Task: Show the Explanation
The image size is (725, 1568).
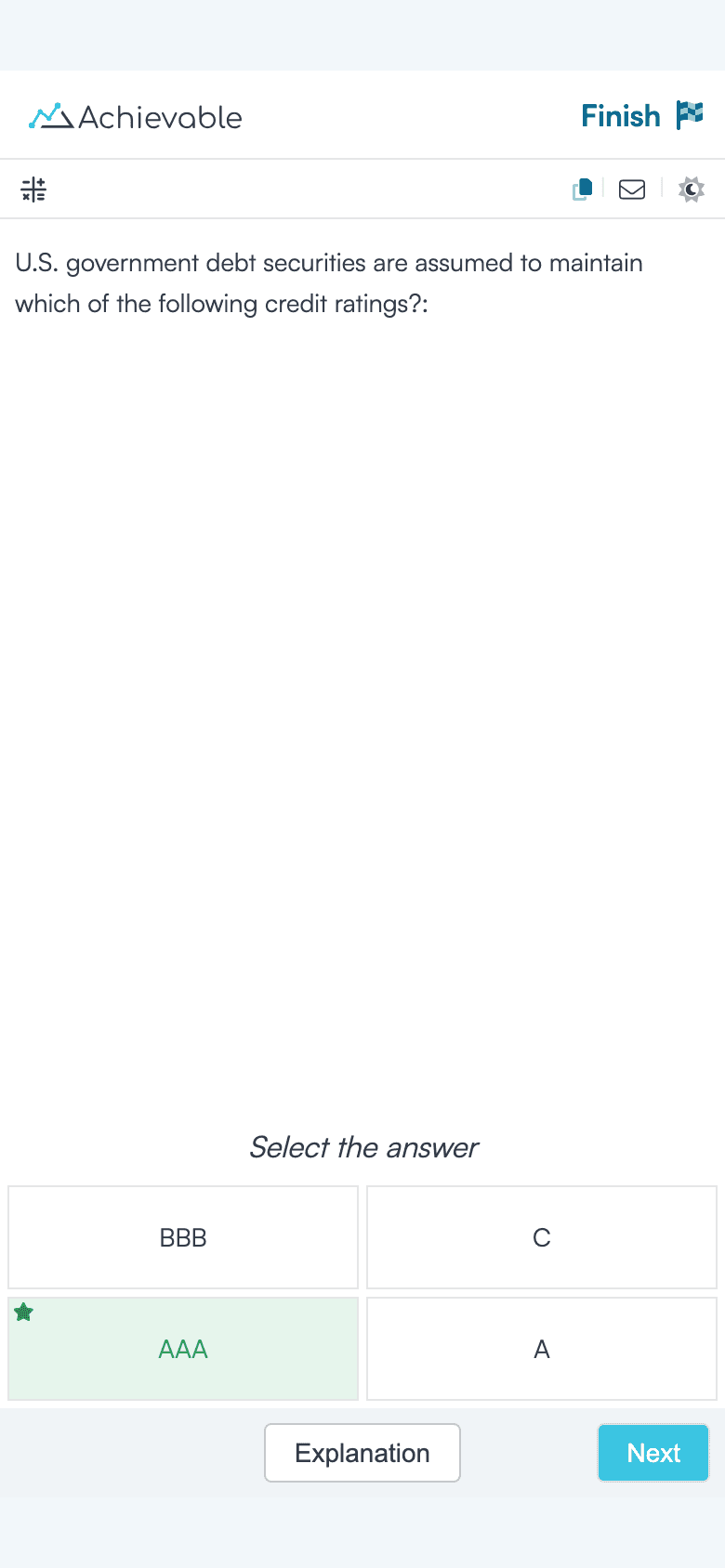Action: pos(362,1453)
